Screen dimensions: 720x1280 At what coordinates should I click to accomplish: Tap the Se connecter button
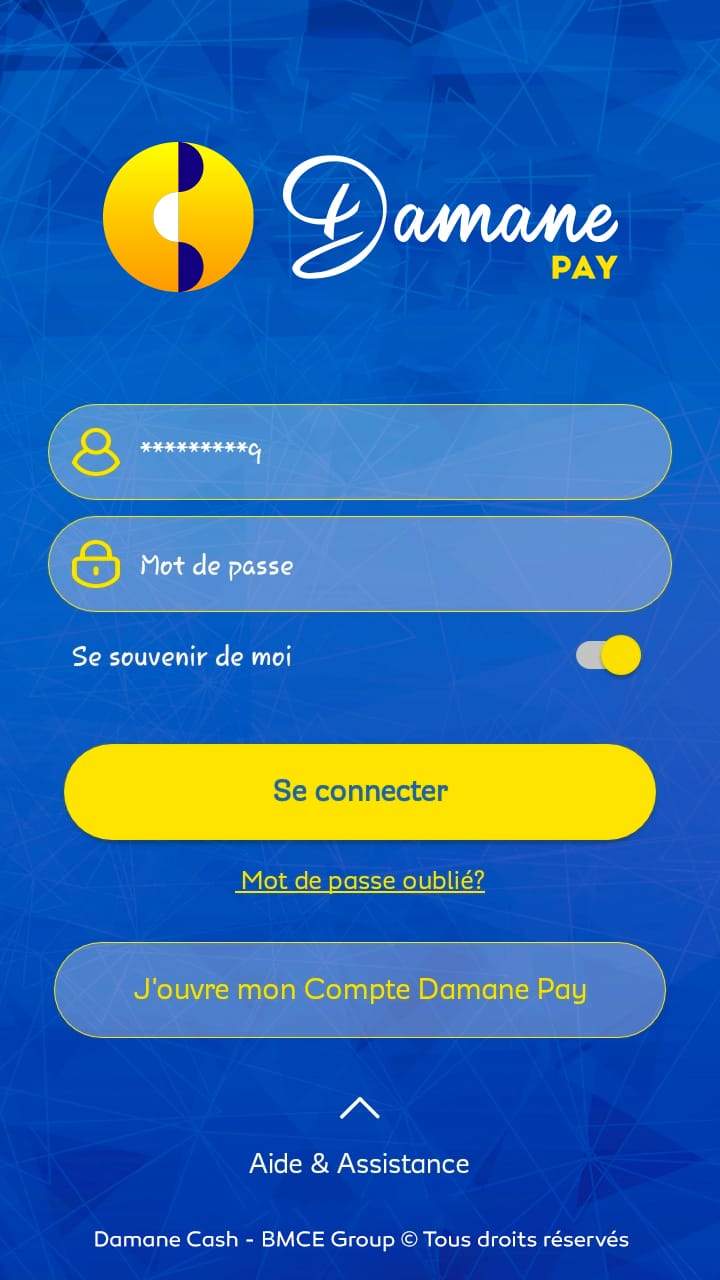click(x=360, y=791)
